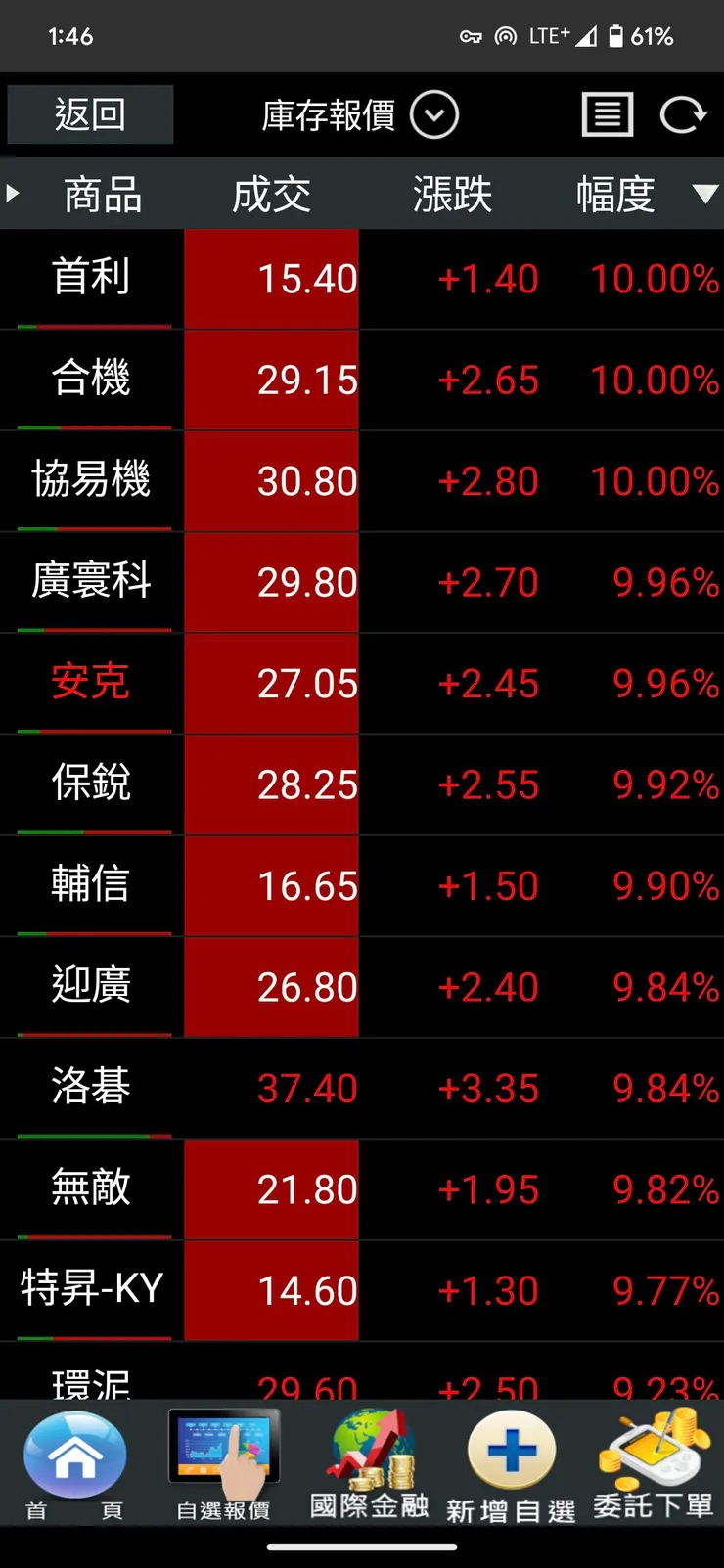The width and height of the screenshot is (724, 1568).
Task: Open 國際金融 section
Action: click(x=369, y=1464)
